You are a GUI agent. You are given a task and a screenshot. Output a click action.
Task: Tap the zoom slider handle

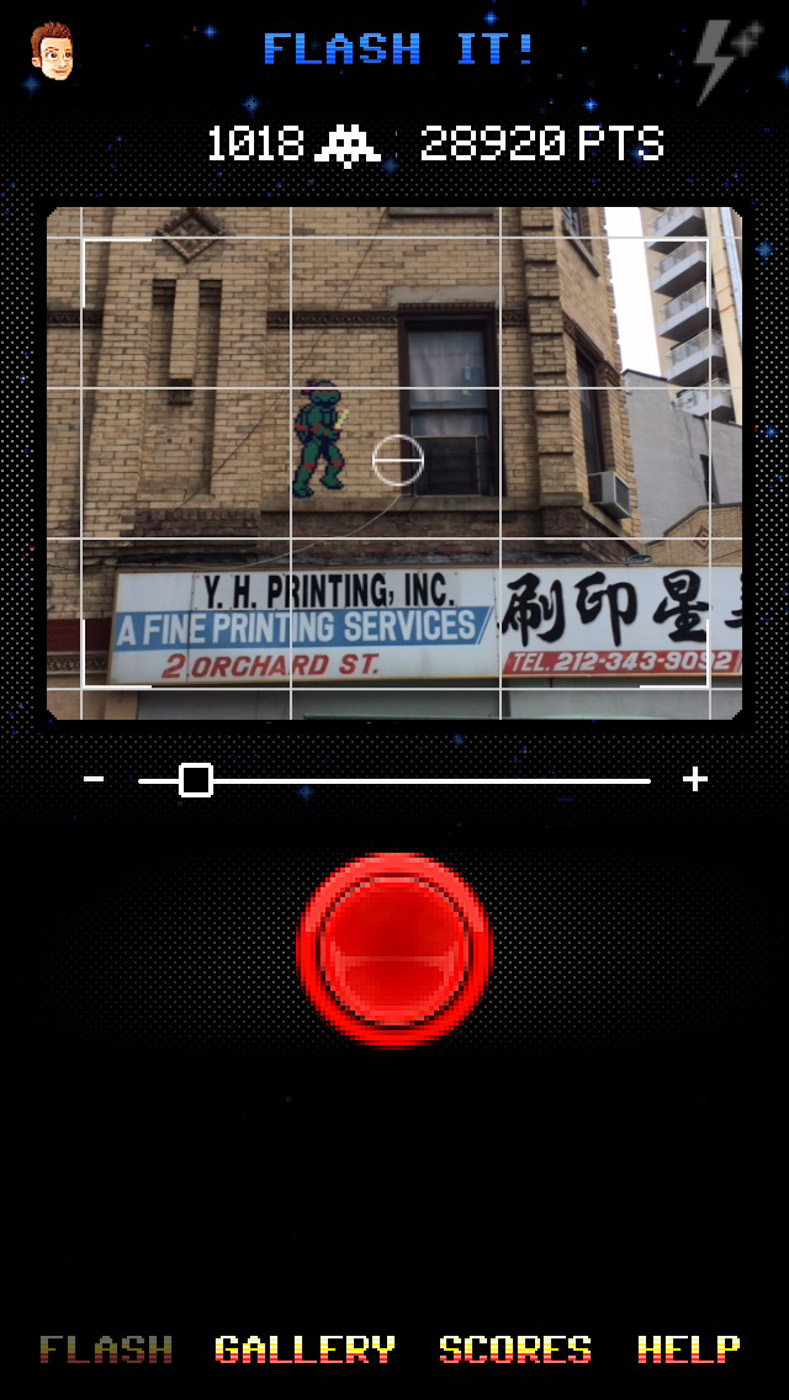(196, 780)
